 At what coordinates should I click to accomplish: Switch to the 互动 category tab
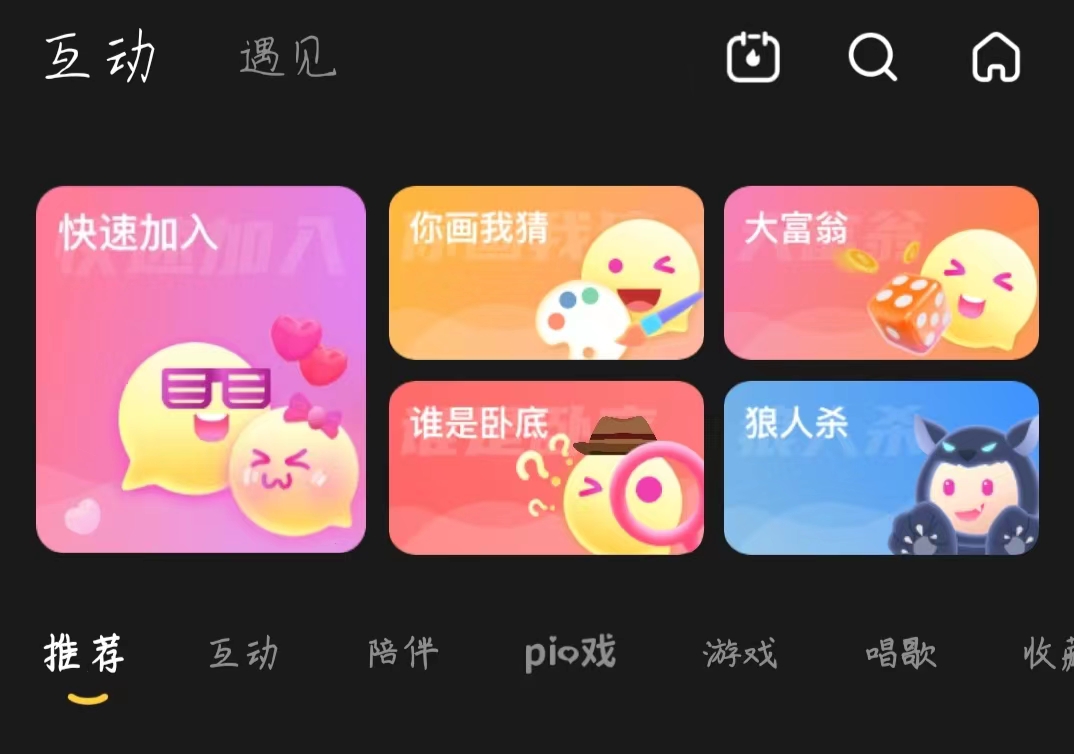click(244, 655)
